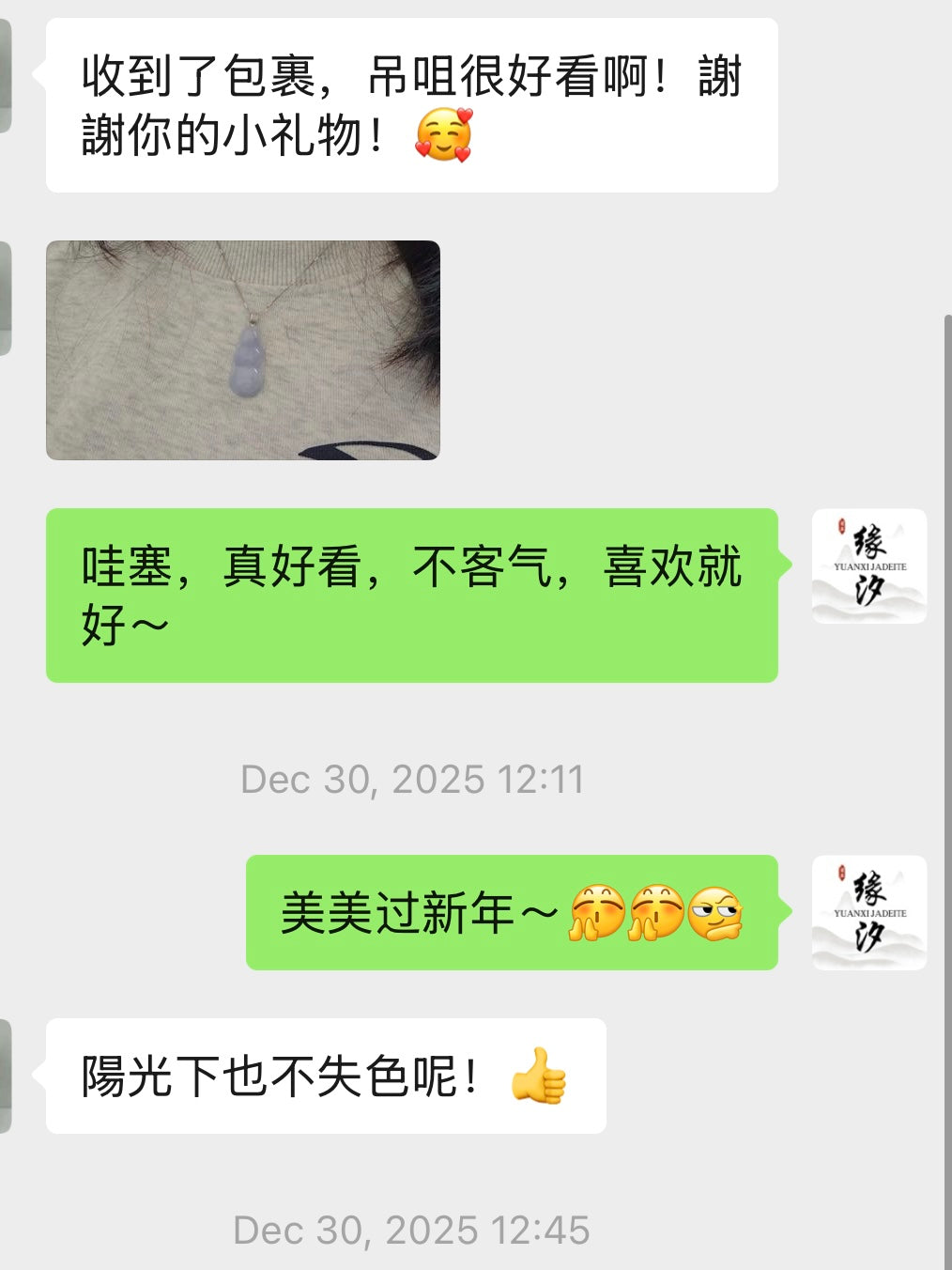Open the pendant necklace photo message
Screen dimensions: 952x1270
(x=242, y=349)
